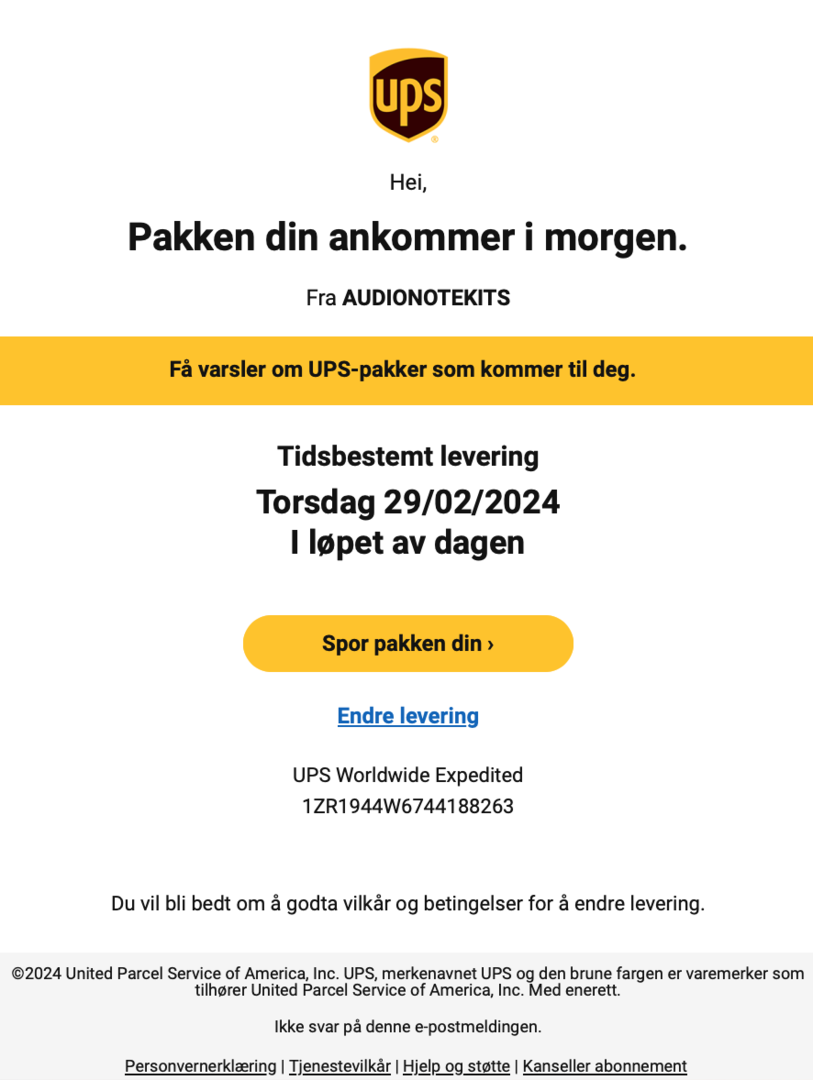813x1080 pixels.
Task: Select Kanseller abonnement to unsubscribe
Action: click(x=605, y=1066)
